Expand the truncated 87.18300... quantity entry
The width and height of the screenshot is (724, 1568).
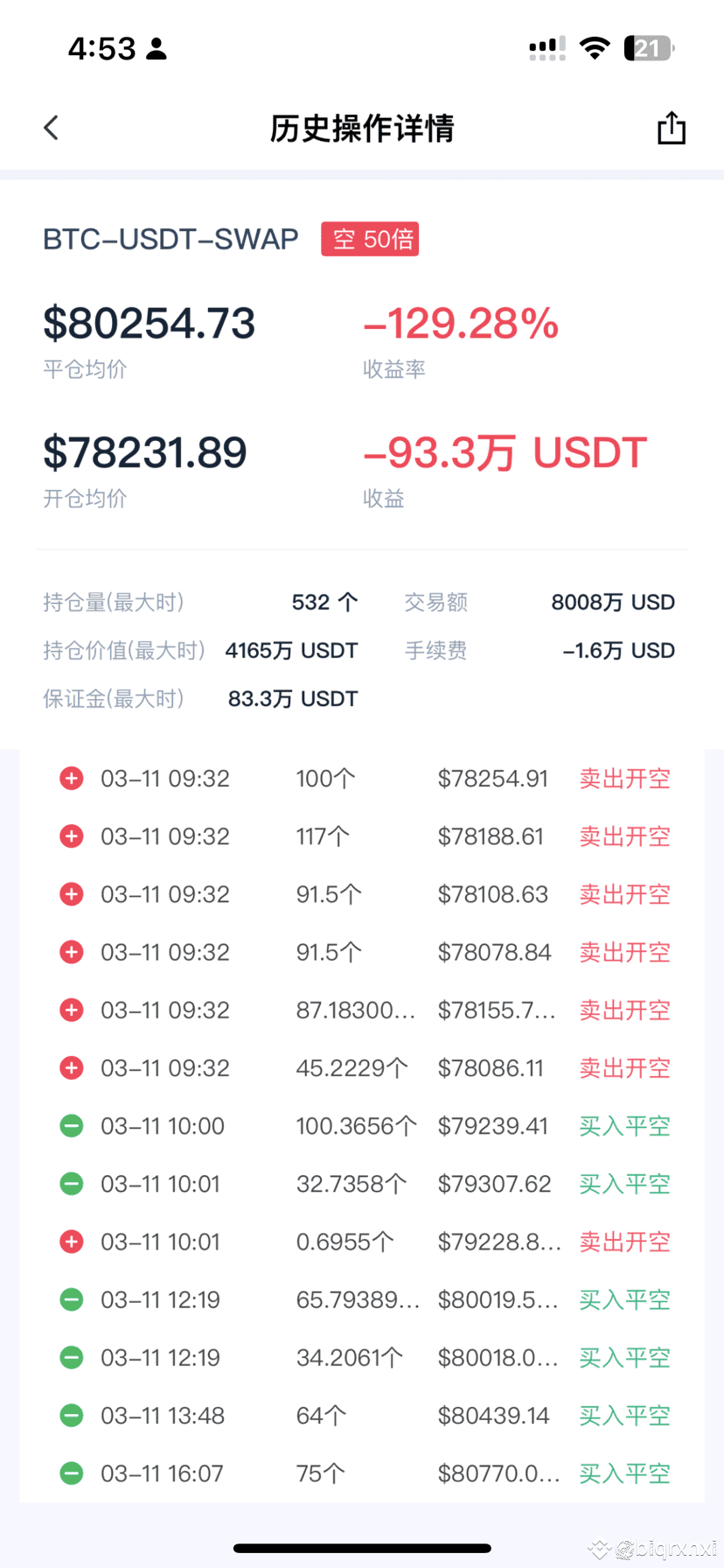(354, 1010)
